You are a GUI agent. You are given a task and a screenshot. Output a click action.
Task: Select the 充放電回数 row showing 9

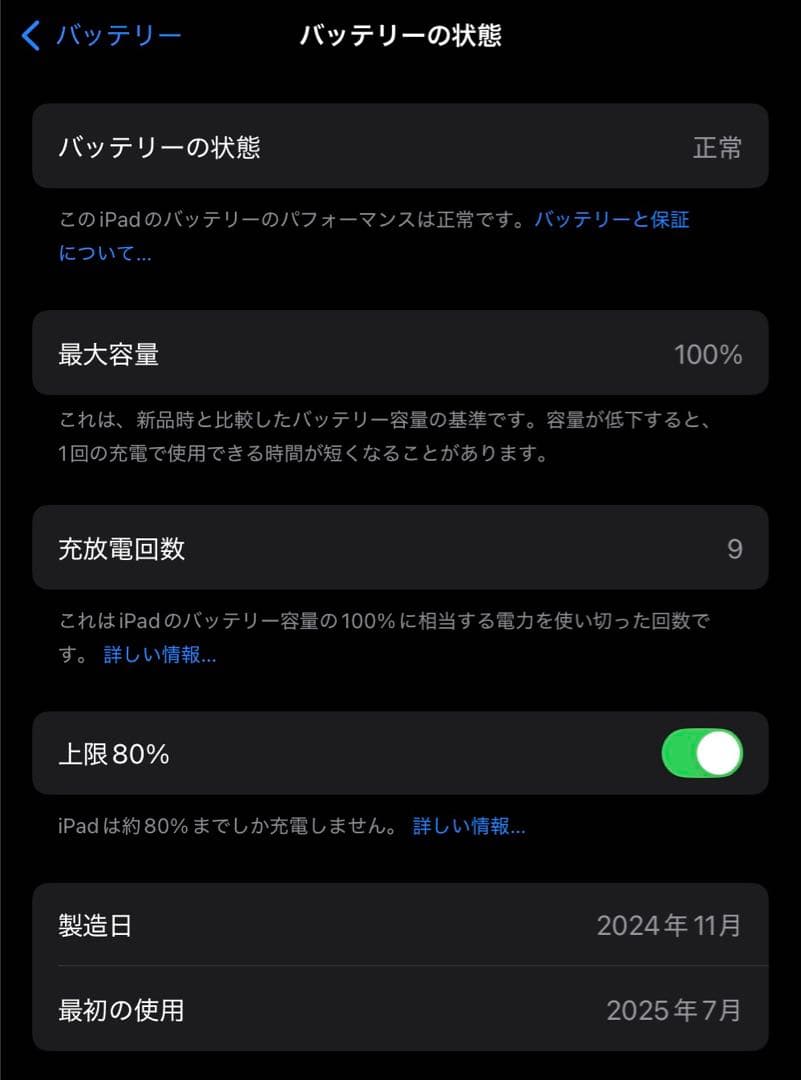400,548
